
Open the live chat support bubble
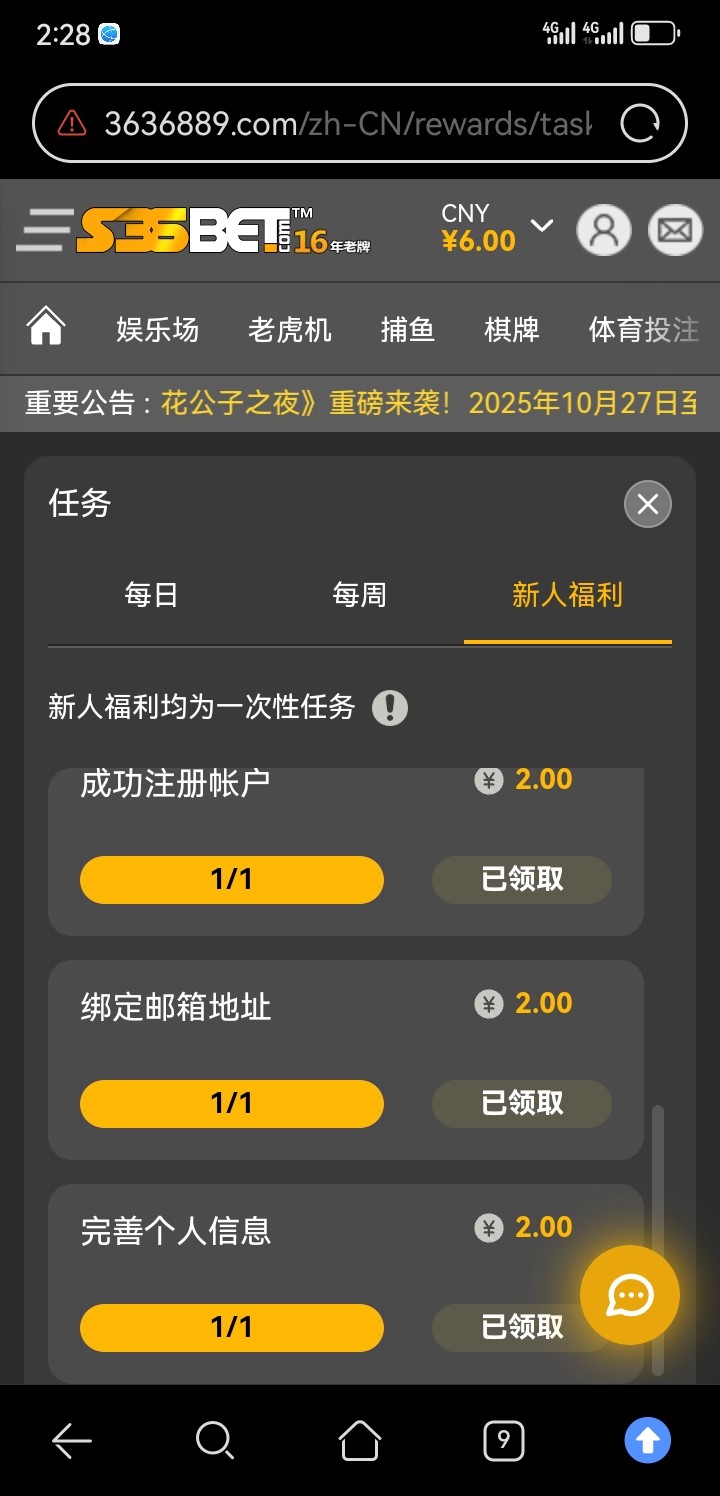pyautogui.click(x=630, y=1295)
